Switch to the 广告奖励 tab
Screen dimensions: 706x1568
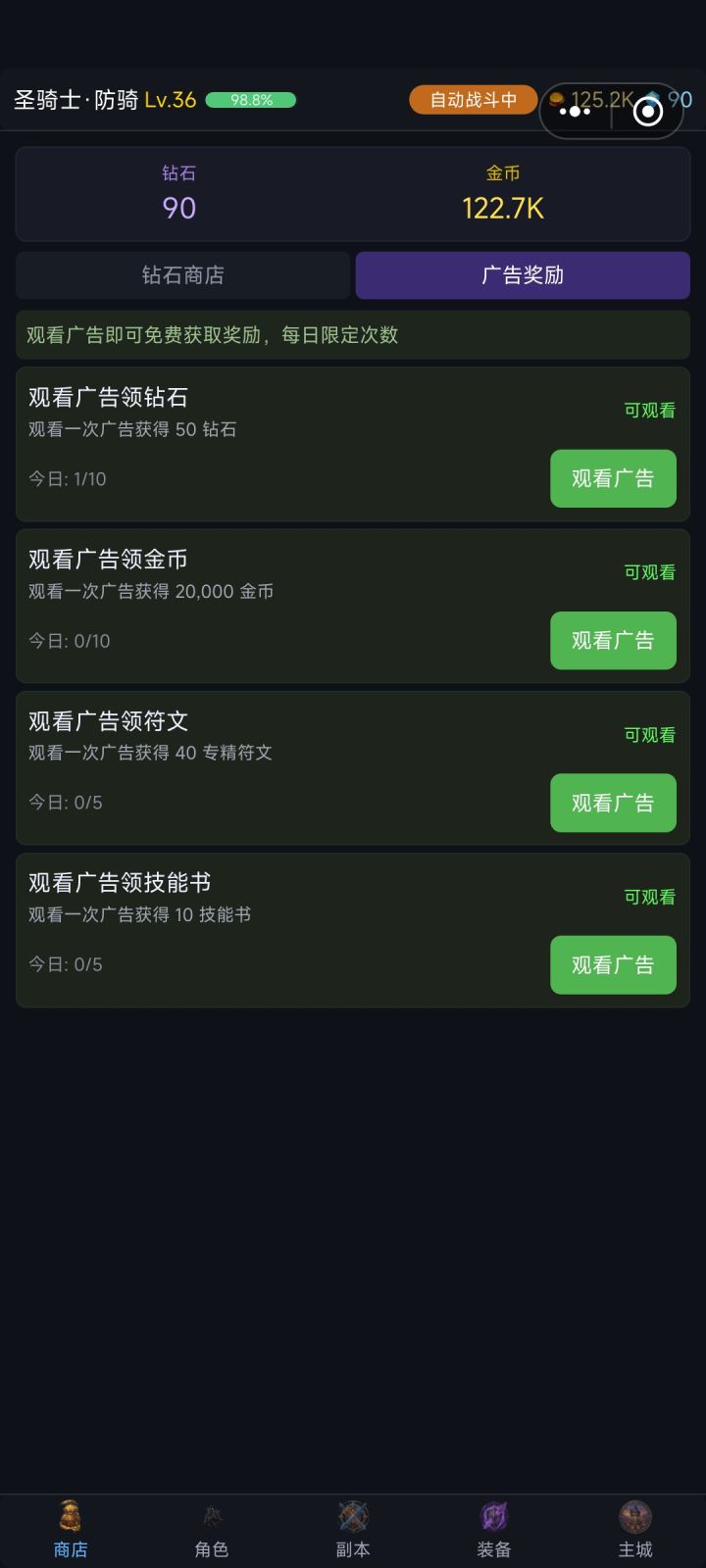pyautogui.click(x=523, y=275)
